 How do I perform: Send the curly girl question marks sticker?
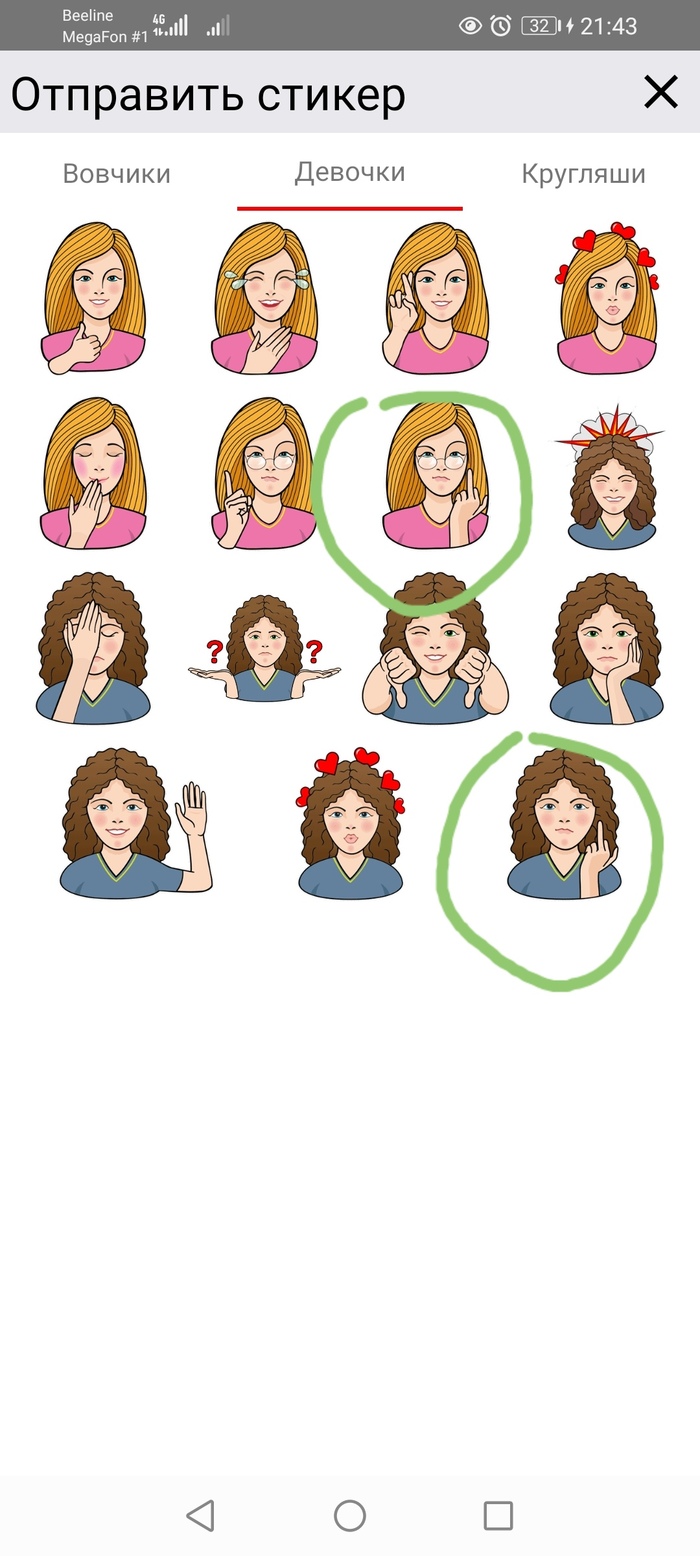point(264,650)
